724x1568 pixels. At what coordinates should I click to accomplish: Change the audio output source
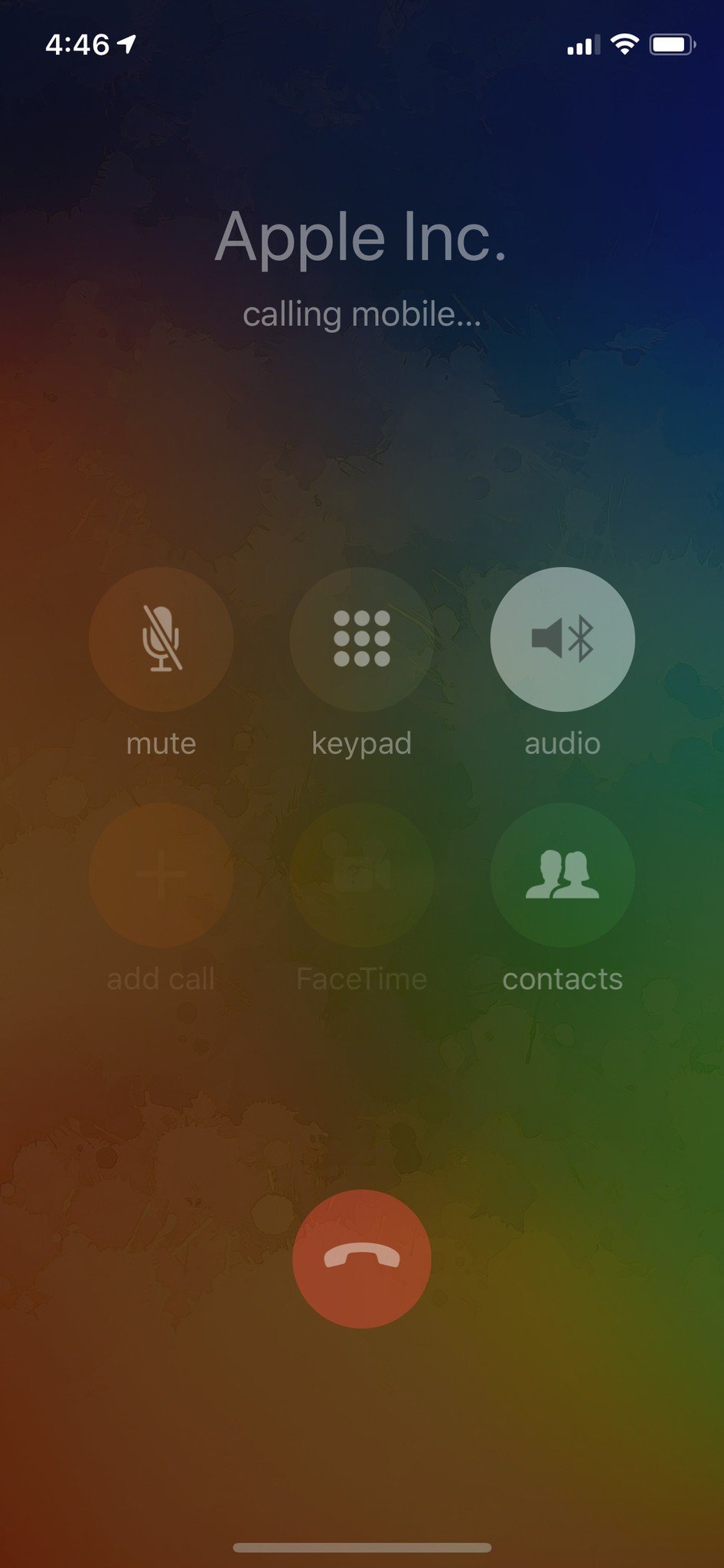563,639
